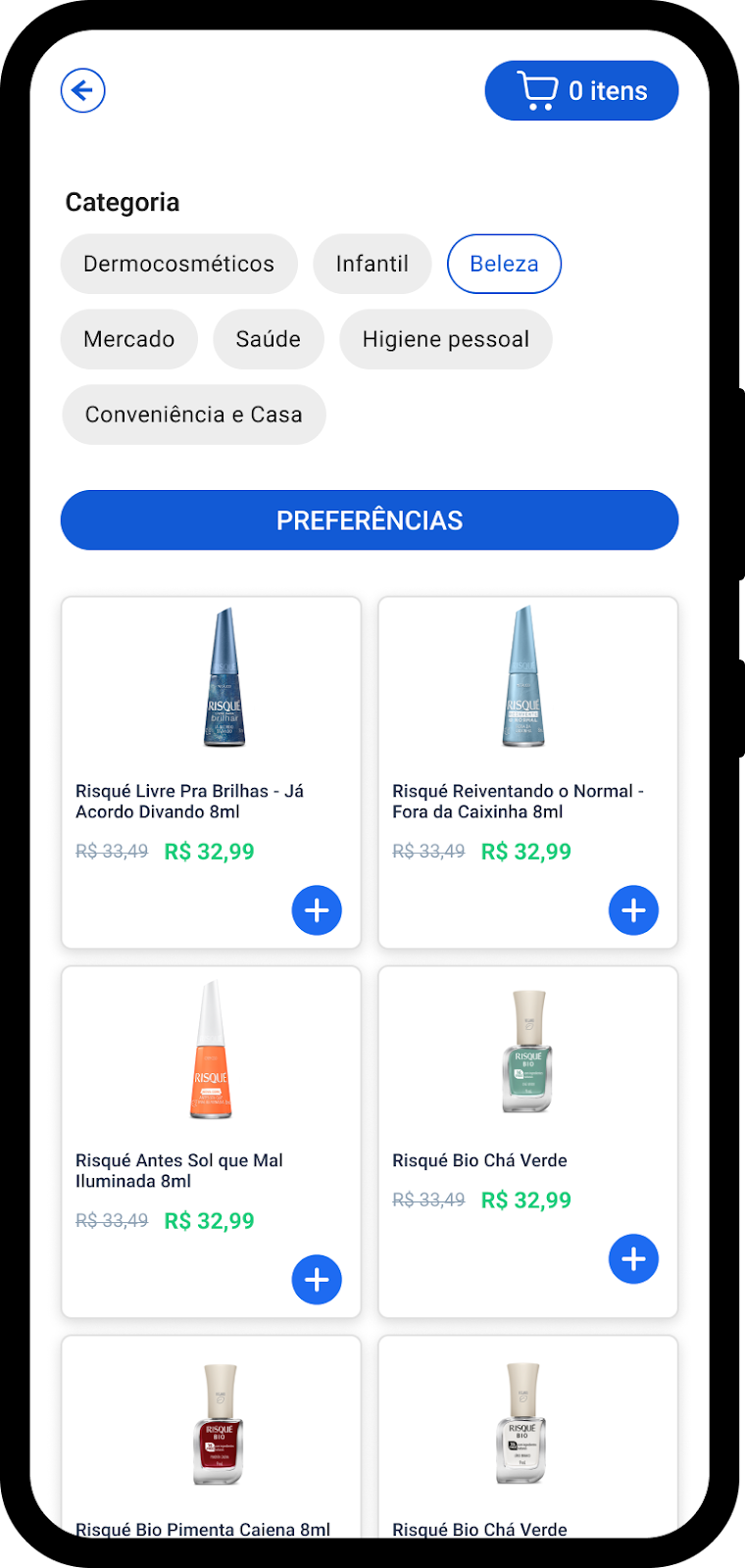The height and width of the screenshot is (1568, 745).
Task: Switch to the Saúde category
Action: (x=268, y=339)
